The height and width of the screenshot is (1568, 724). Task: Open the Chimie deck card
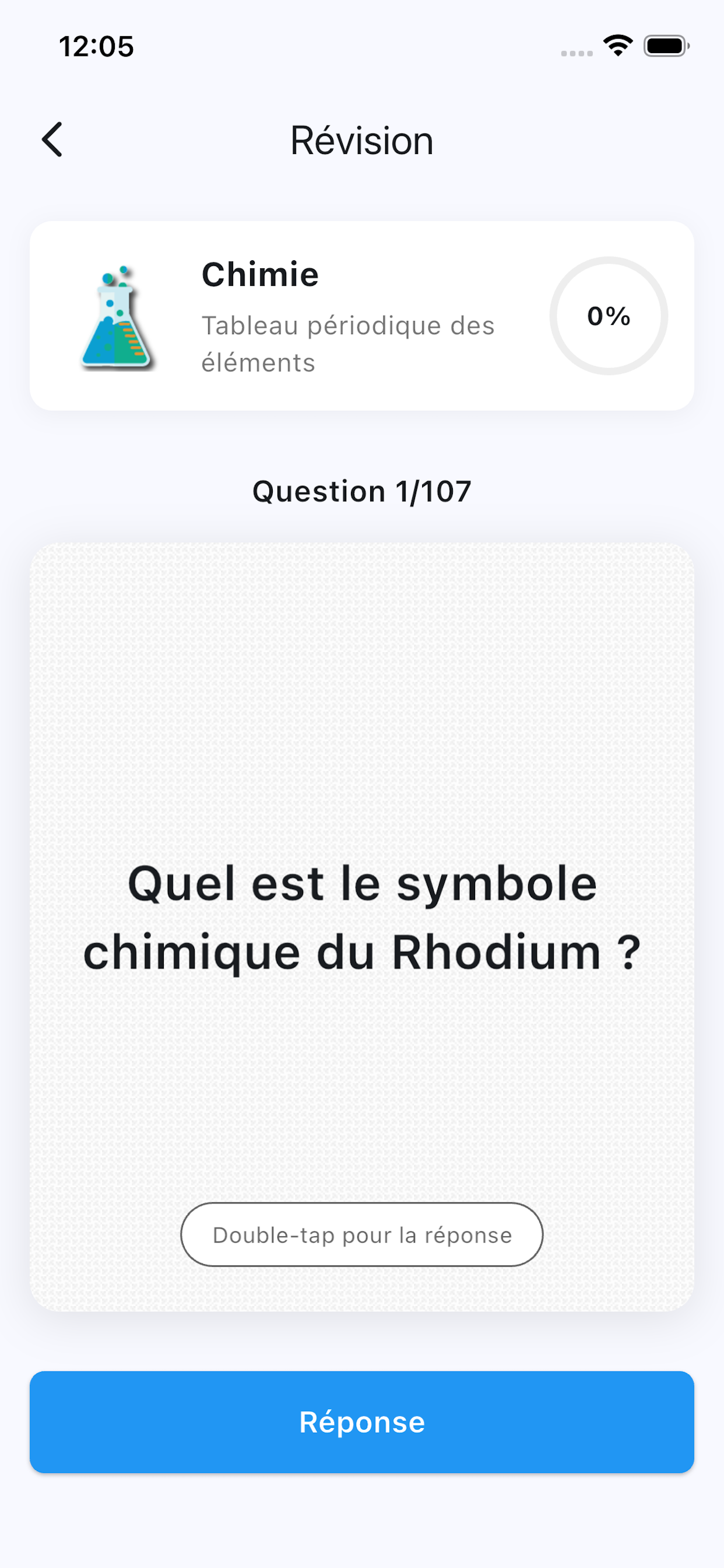(x=361, y=314)
